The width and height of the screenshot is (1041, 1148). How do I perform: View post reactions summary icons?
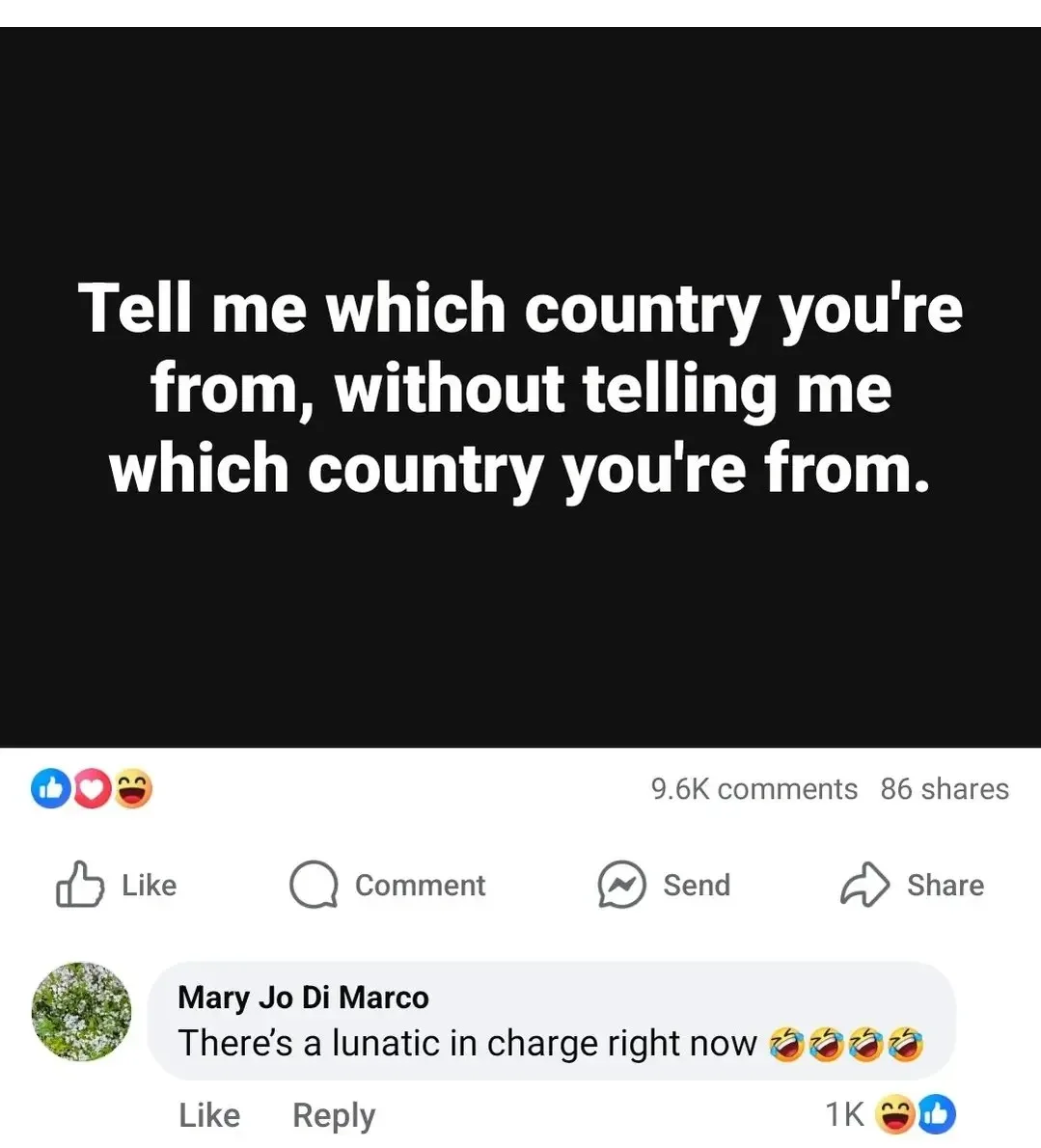coord(92,789)
